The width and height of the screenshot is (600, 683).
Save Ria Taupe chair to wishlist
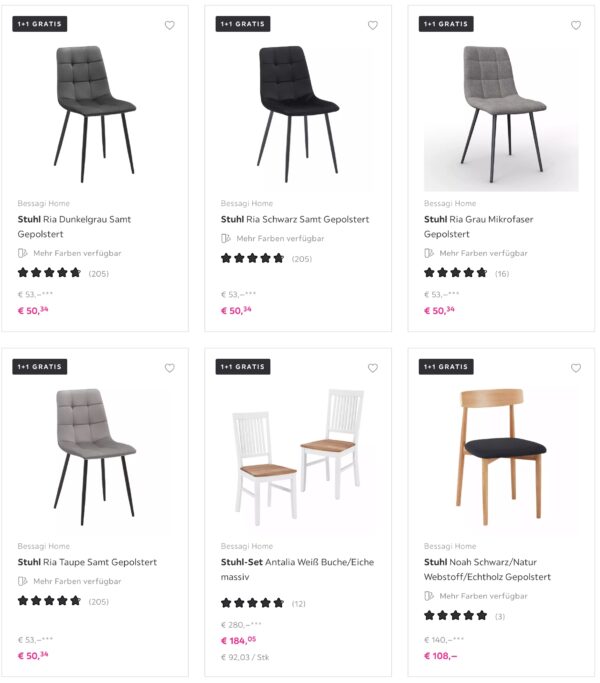click(170, 368)
